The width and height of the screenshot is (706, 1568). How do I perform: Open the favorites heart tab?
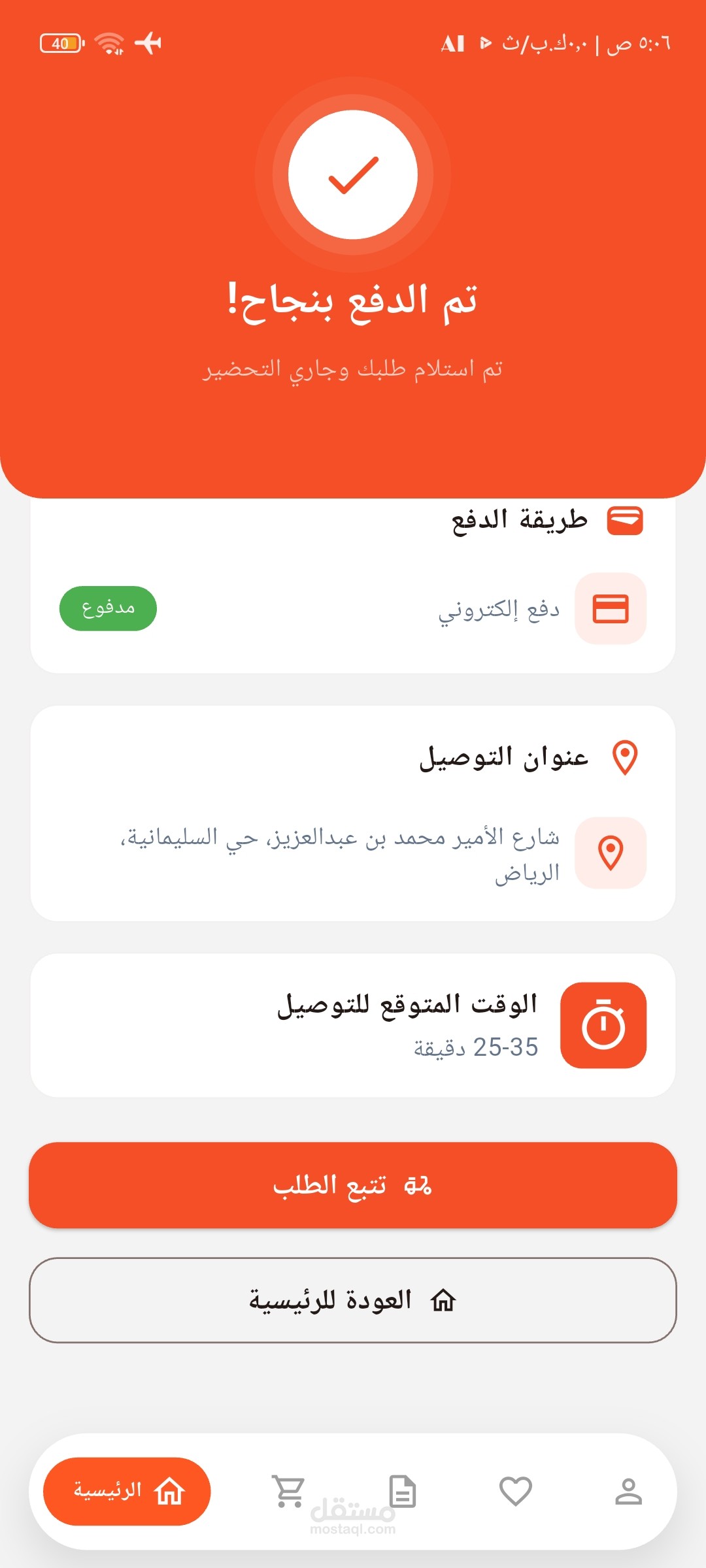pos(516,1492)
